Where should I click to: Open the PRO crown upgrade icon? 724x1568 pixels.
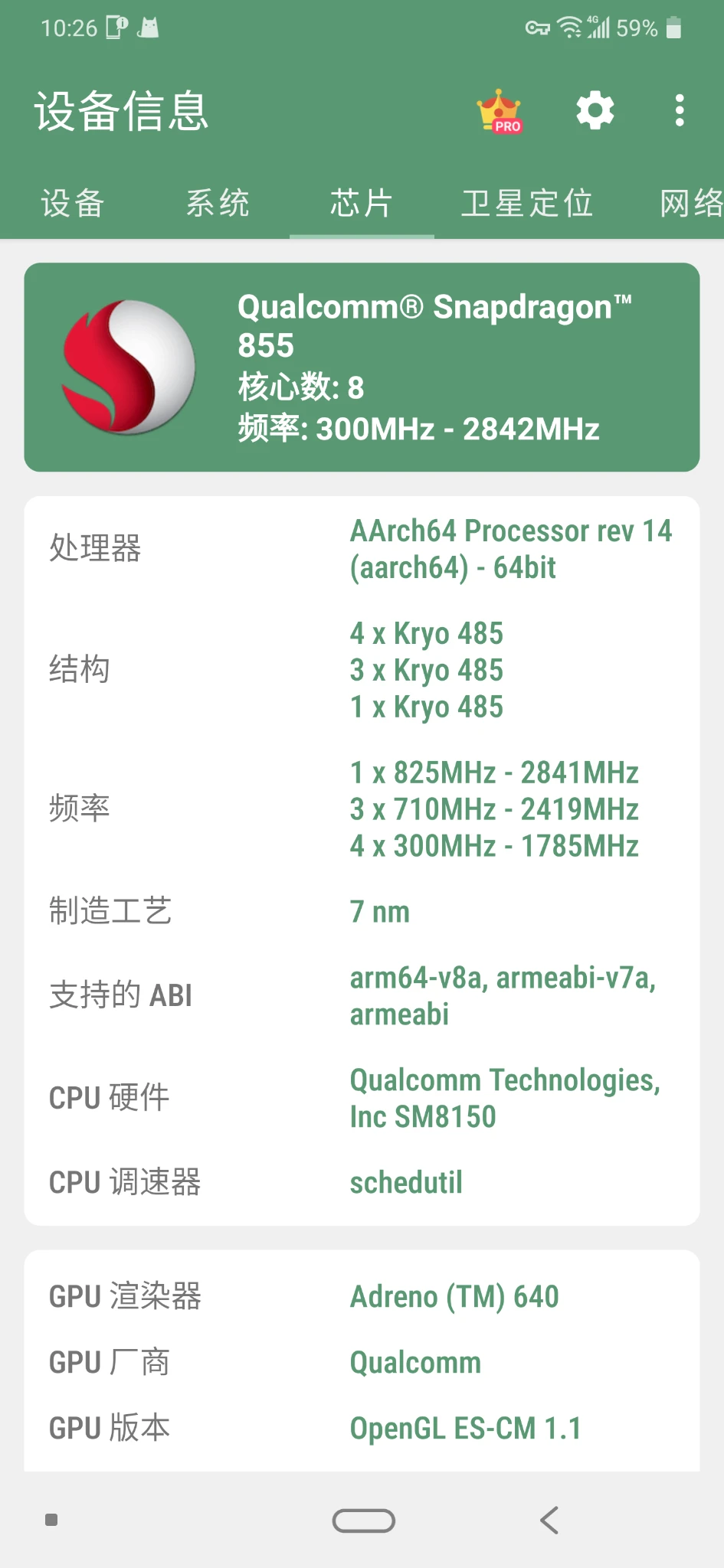pos(500,112)
